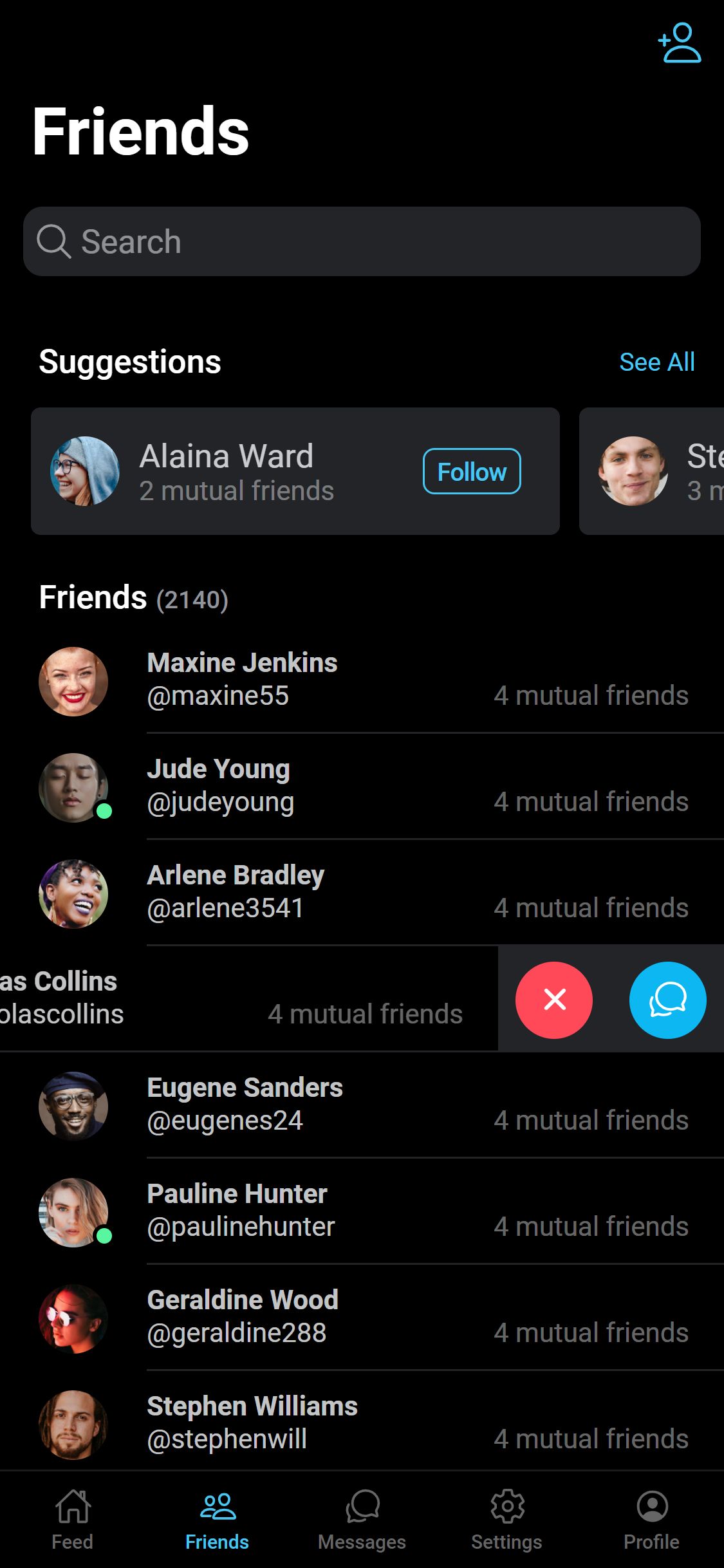724x1568 pixels.
Task: Open Geraldine Wood's entry
Action: (362, 1317)
